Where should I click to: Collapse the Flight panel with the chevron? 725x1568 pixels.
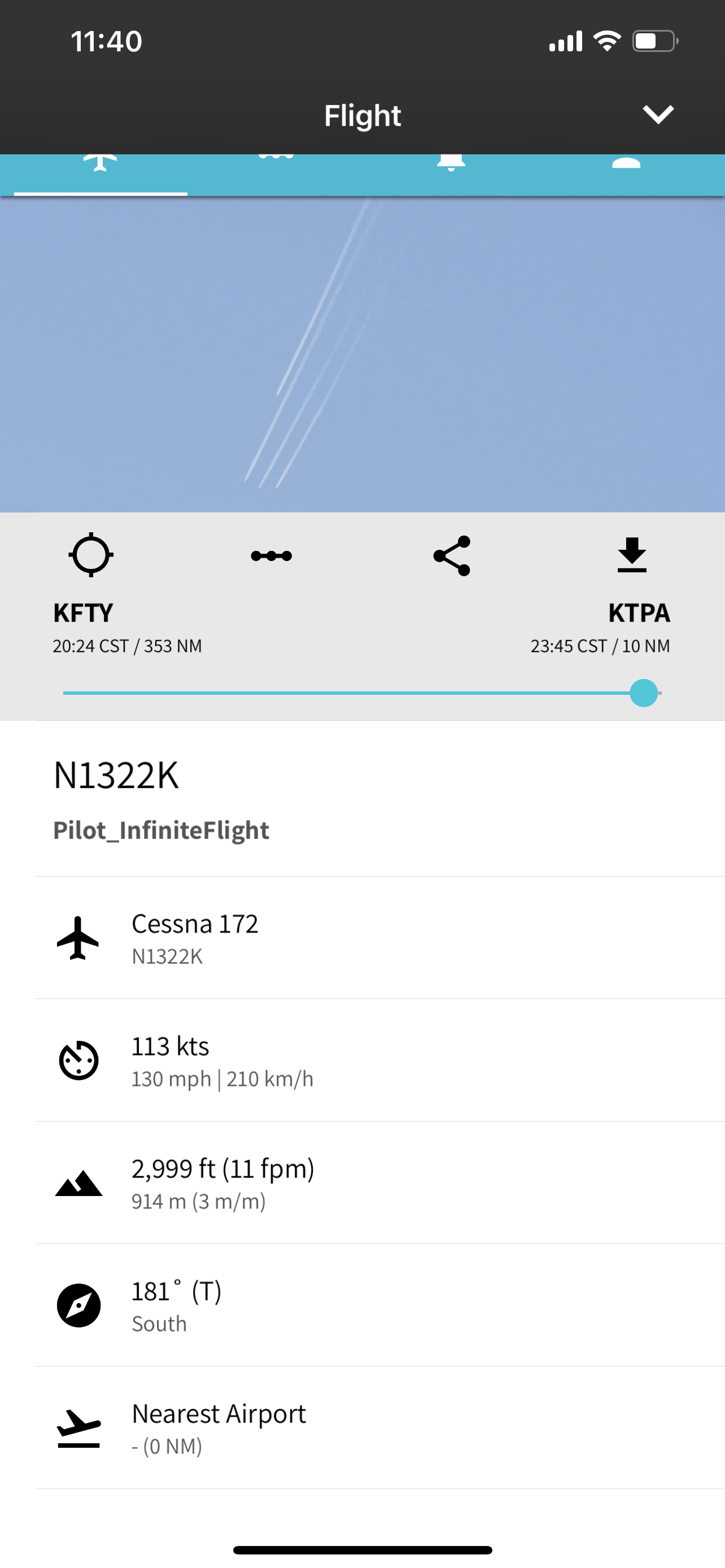coord(657,115)
